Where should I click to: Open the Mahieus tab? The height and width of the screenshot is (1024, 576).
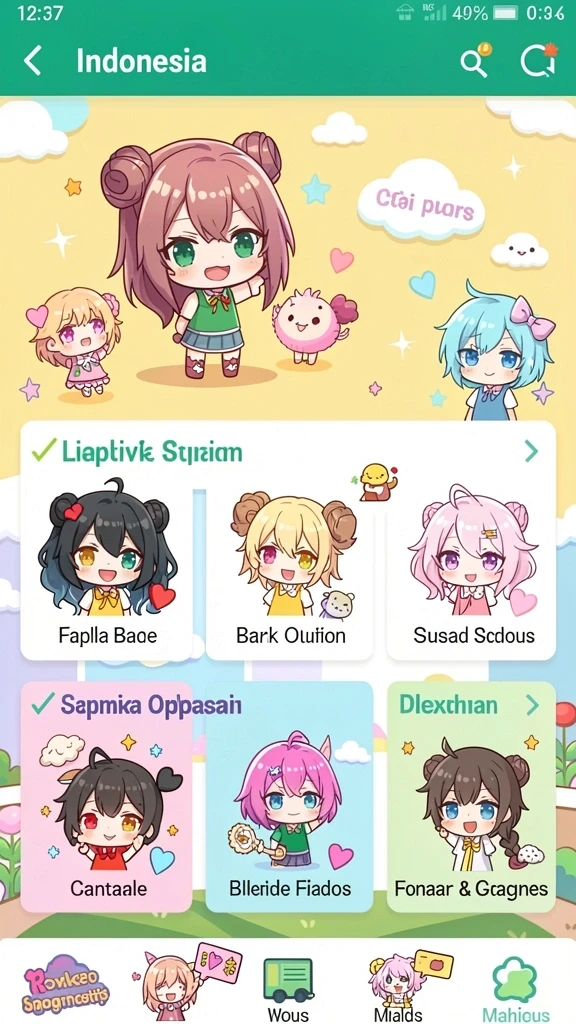(x=516, y=987)
